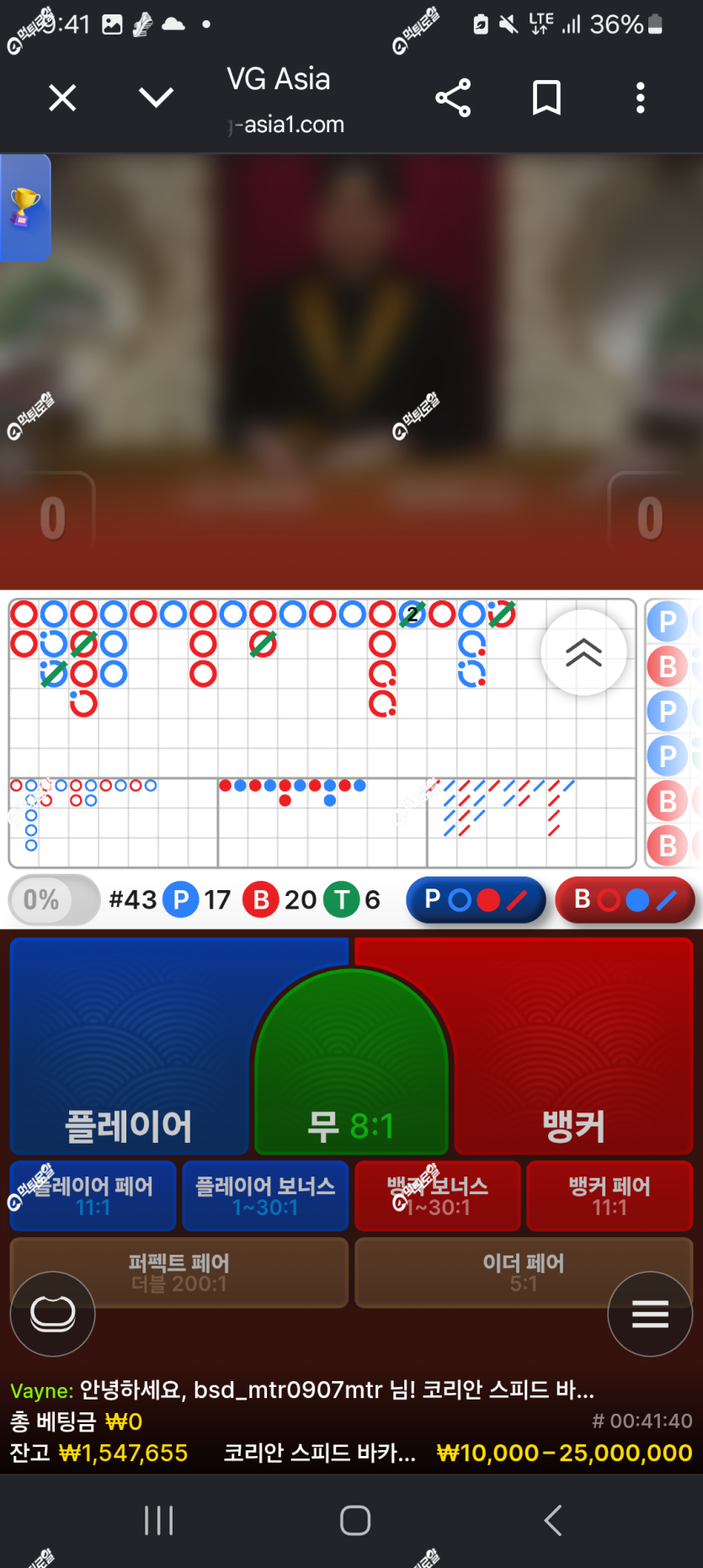Choose 이더 페어 5:1 bet
The image size is (703, 1568).
(524, 1272)
